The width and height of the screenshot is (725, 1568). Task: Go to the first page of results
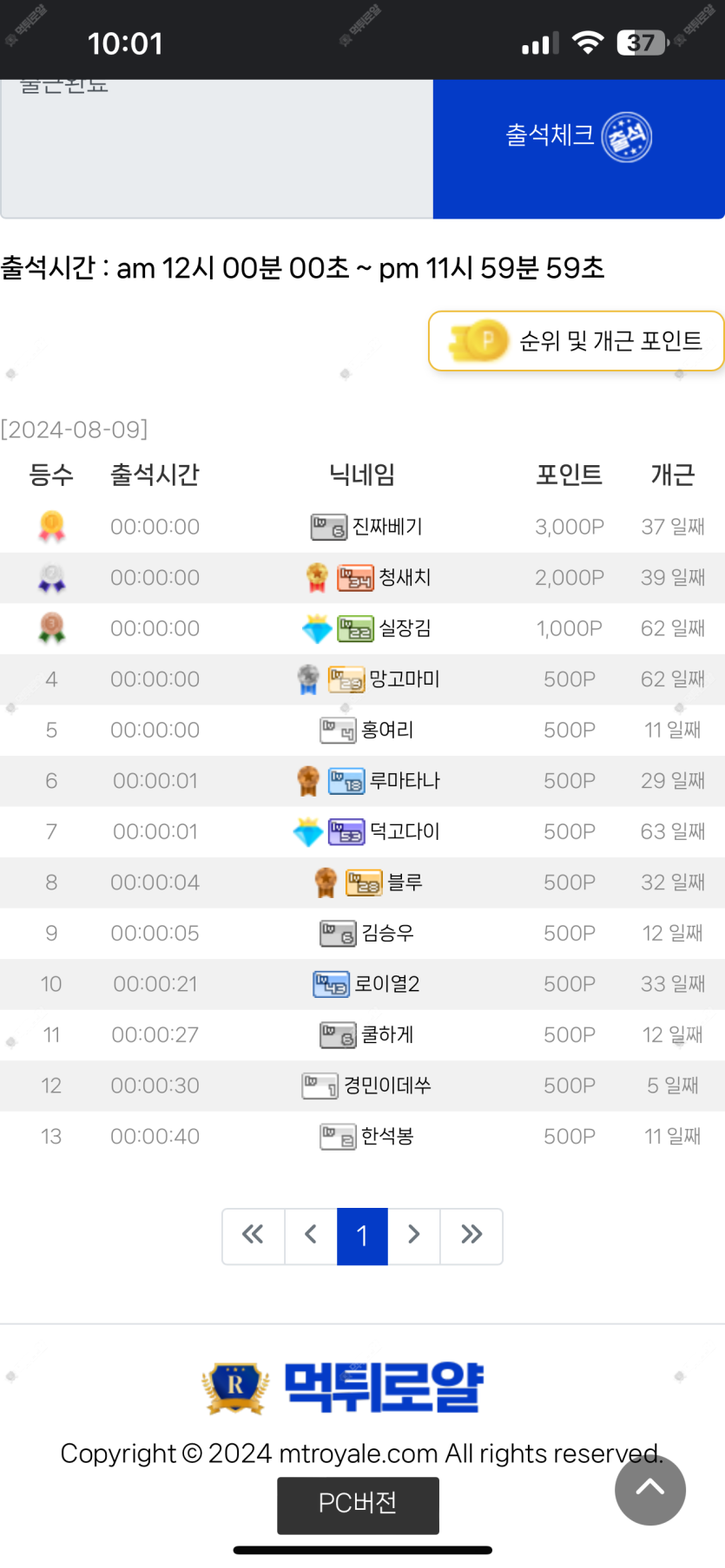(x=253, y=1235)
